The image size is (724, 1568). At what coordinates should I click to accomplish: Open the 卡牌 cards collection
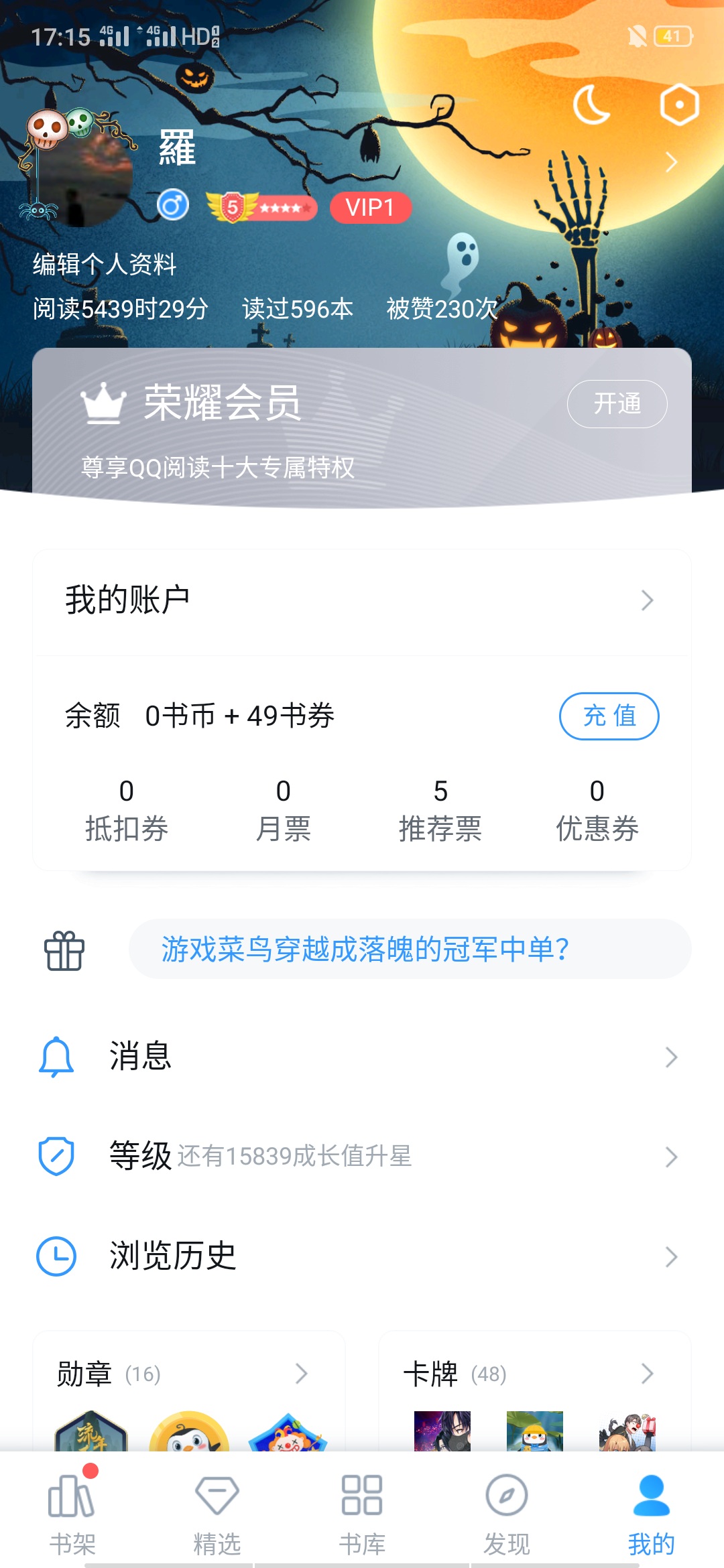coord(534,1374)
